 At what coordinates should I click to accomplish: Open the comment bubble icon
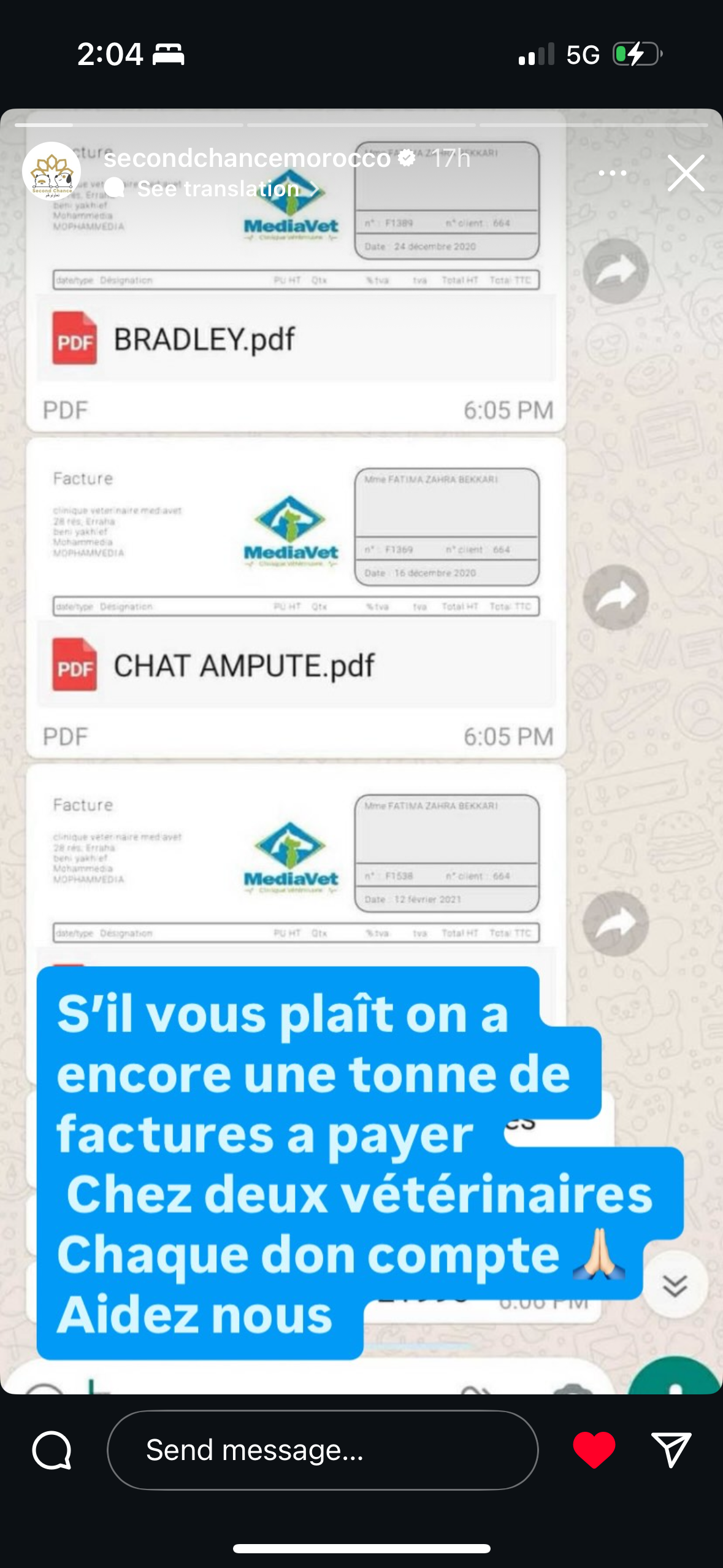tap(52, 1450)
